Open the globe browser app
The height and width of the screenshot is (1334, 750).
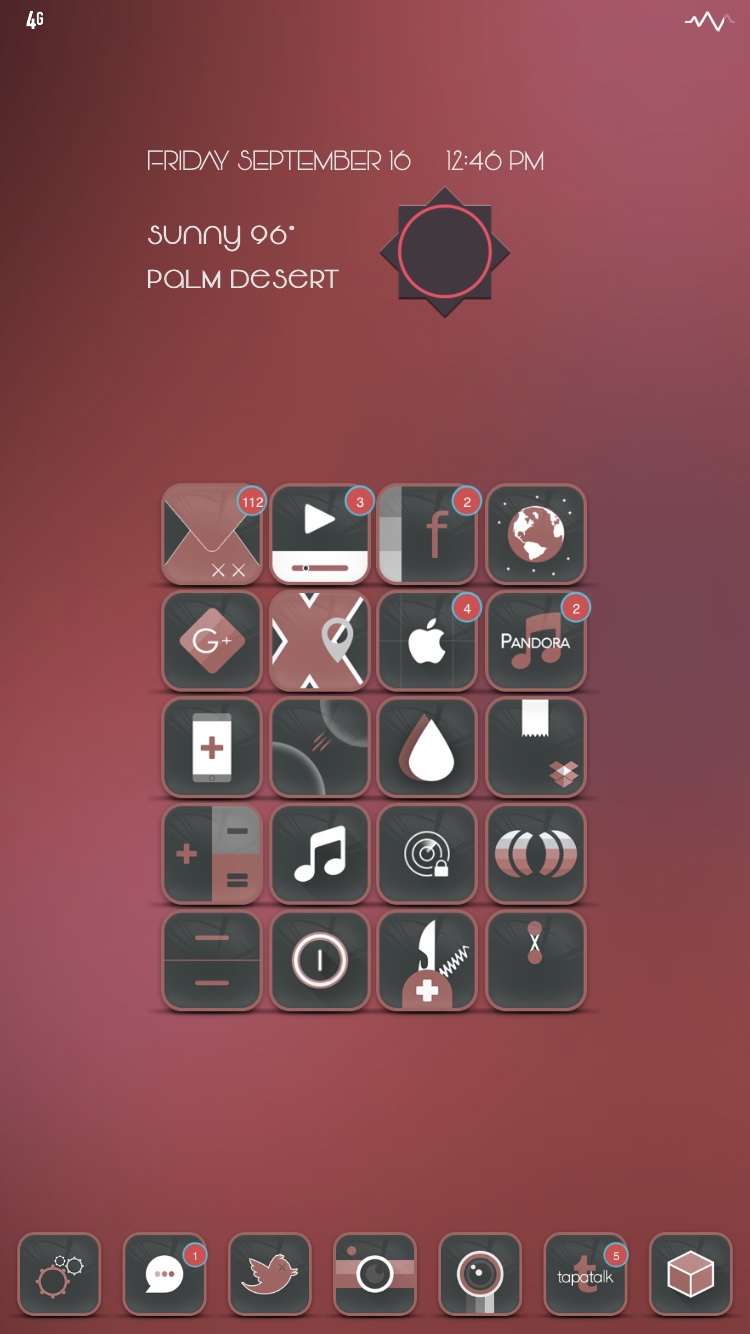(x=536, y=534)
